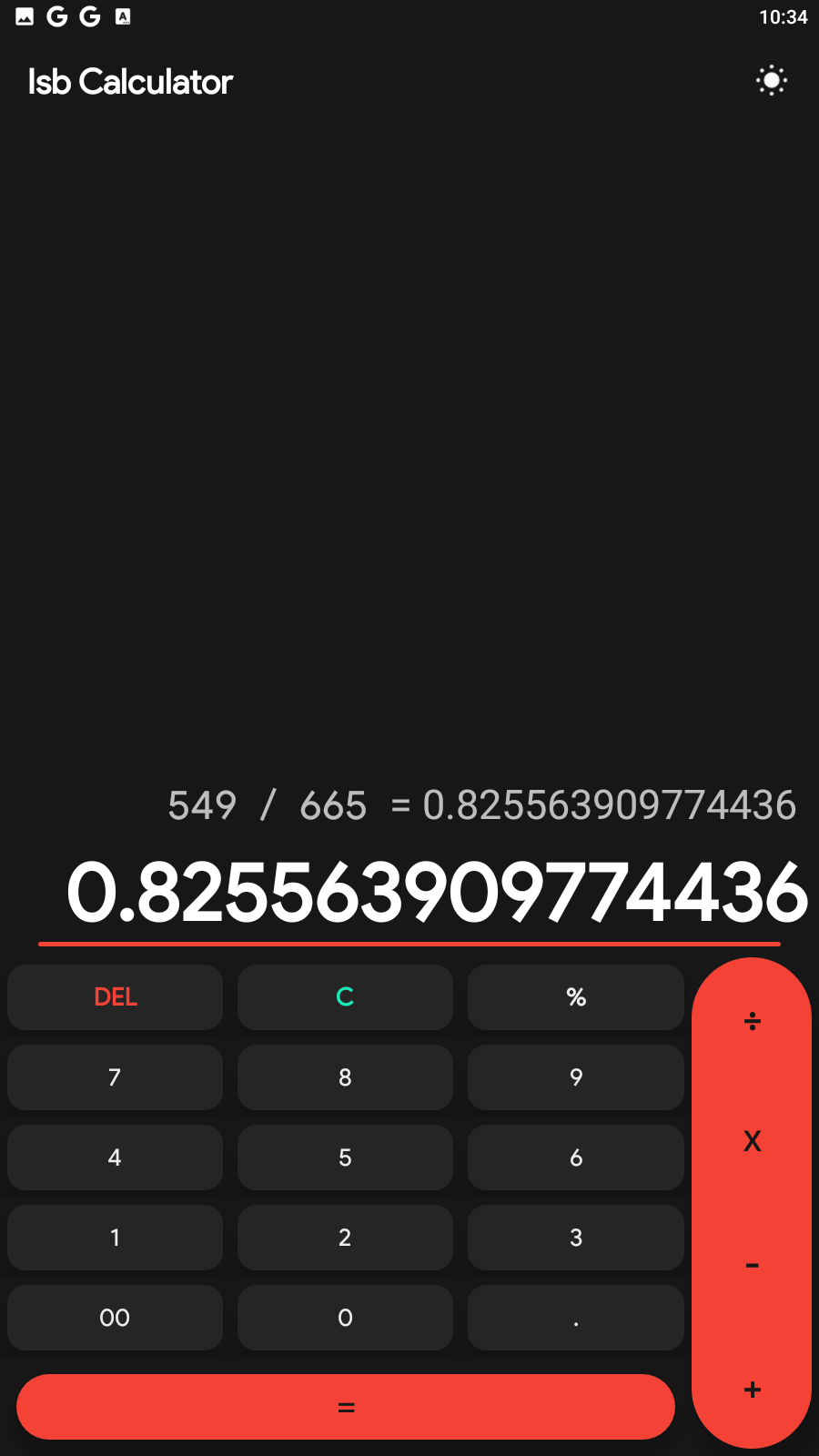Image resolution: width=819 pixels, height=1456 pixels.
Task: Enter digit 8
Action: [345, 1077]
